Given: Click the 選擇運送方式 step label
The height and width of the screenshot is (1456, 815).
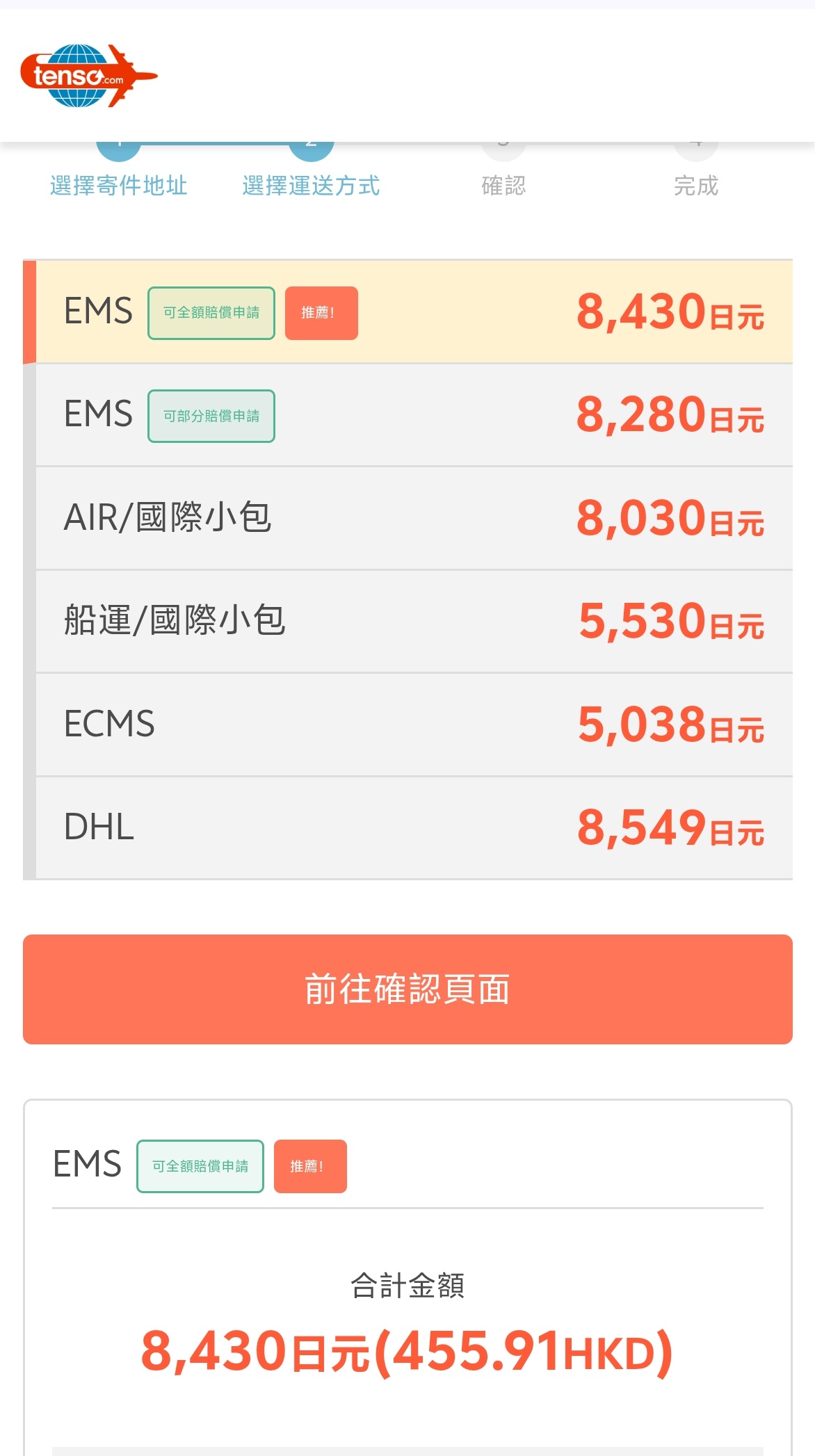Looking at the screenshot, I should pyautogui.click(x=311, y=185).
